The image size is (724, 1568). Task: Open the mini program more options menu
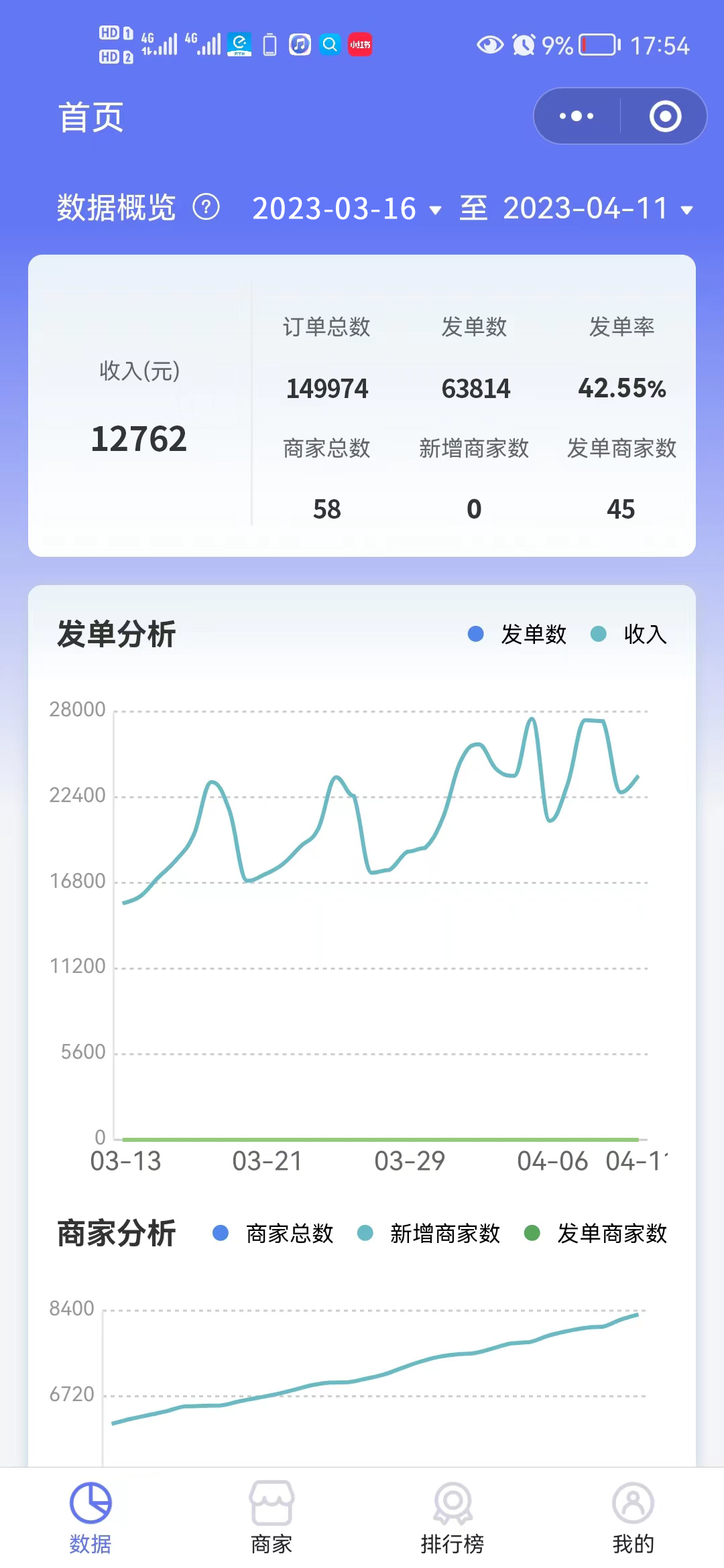pos(577,116)
